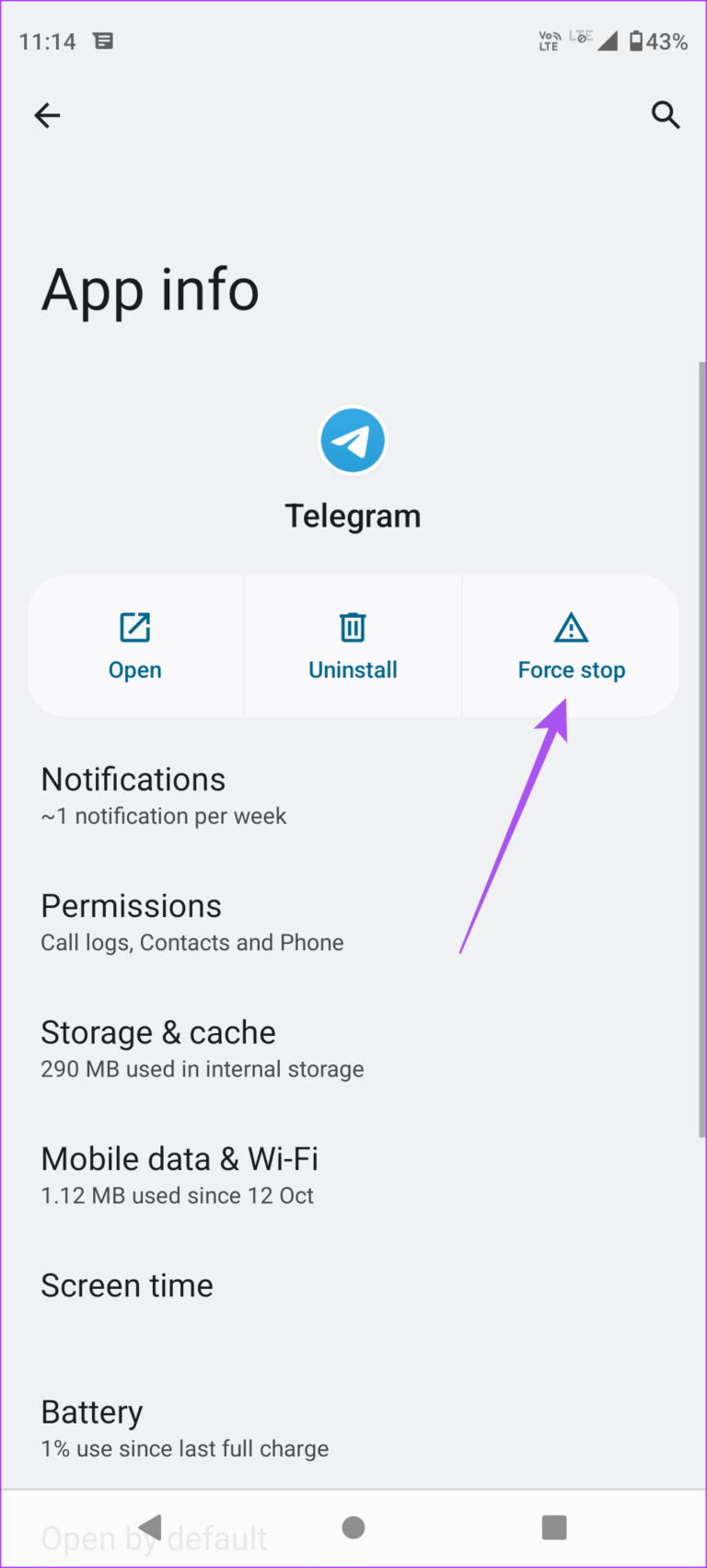Viewport: 707px width, 1568px height.
Task: Open the Notifications settings entry
Action: tap(184, 794)
